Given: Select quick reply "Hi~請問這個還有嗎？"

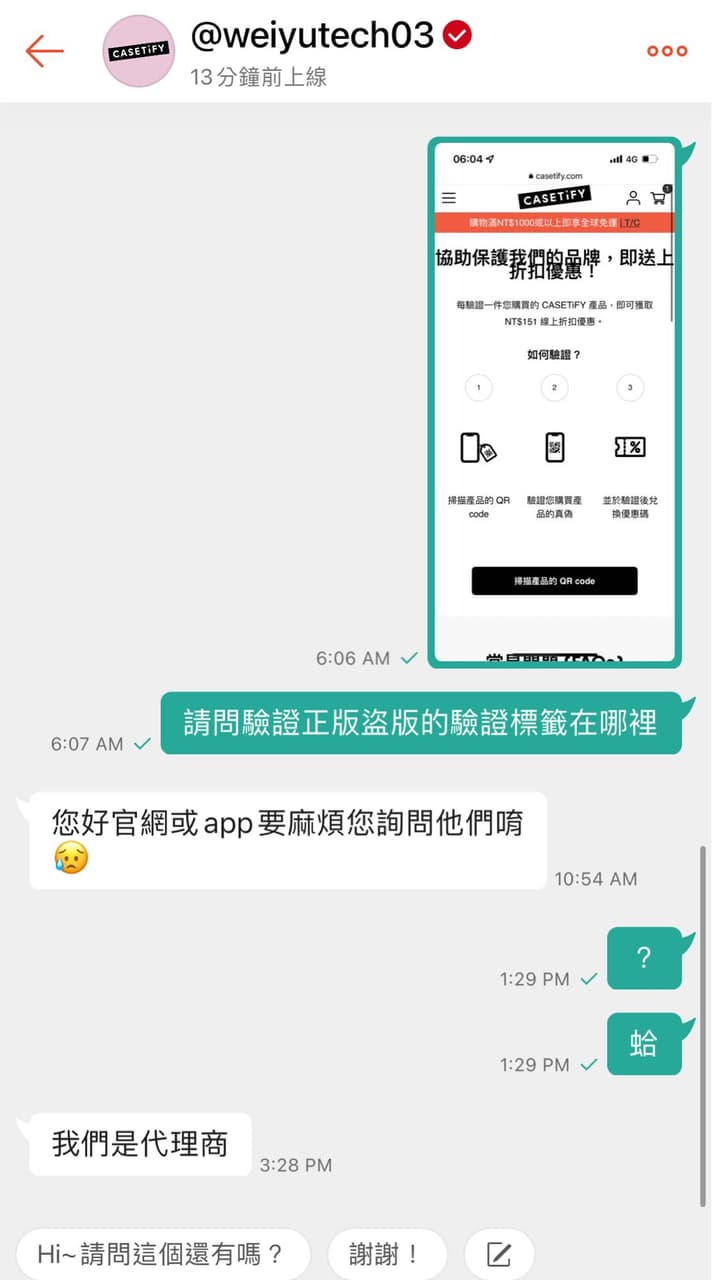Looking at the screenshot, I should (x=162, y=1254).
